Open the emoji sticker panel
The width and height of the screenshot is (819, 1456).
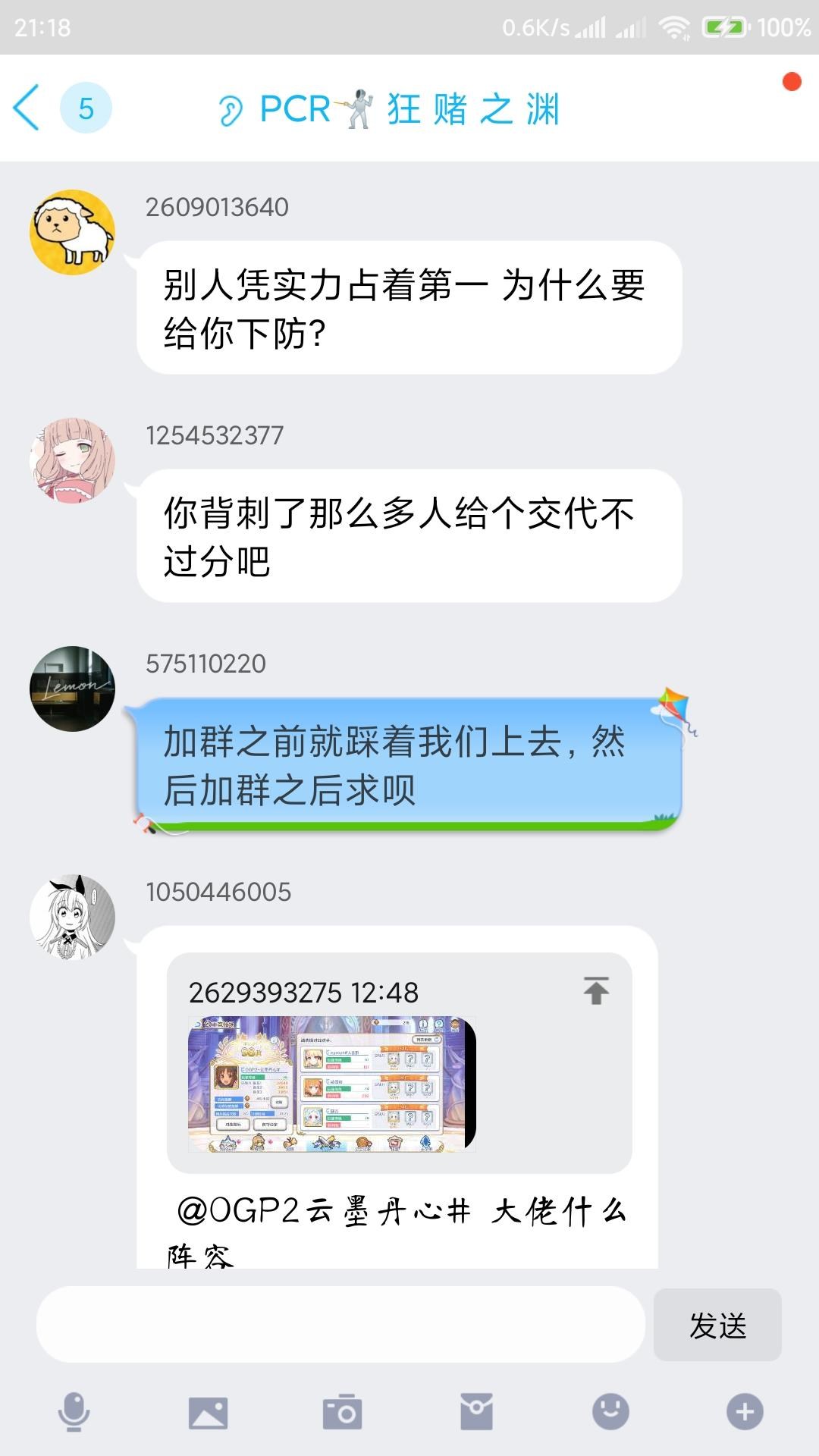point(610,1412)
